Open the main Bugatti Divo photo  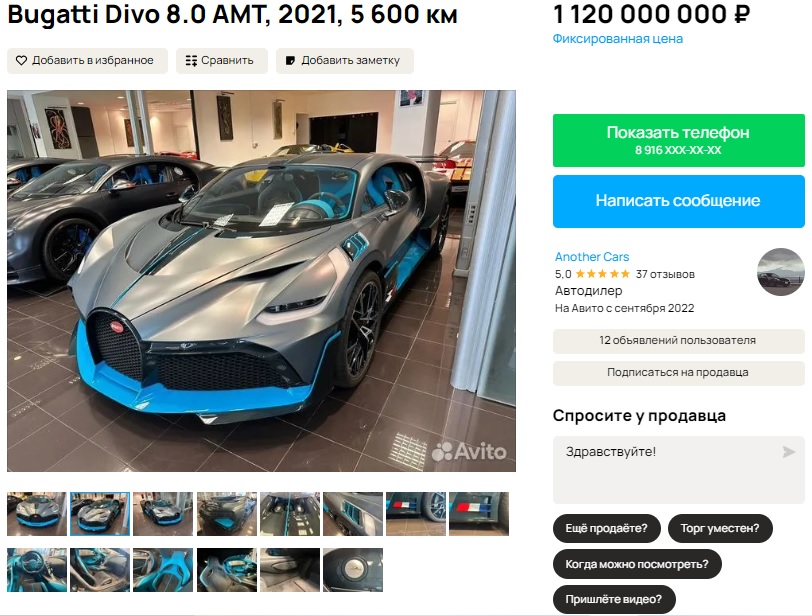(x=261, y=281)
